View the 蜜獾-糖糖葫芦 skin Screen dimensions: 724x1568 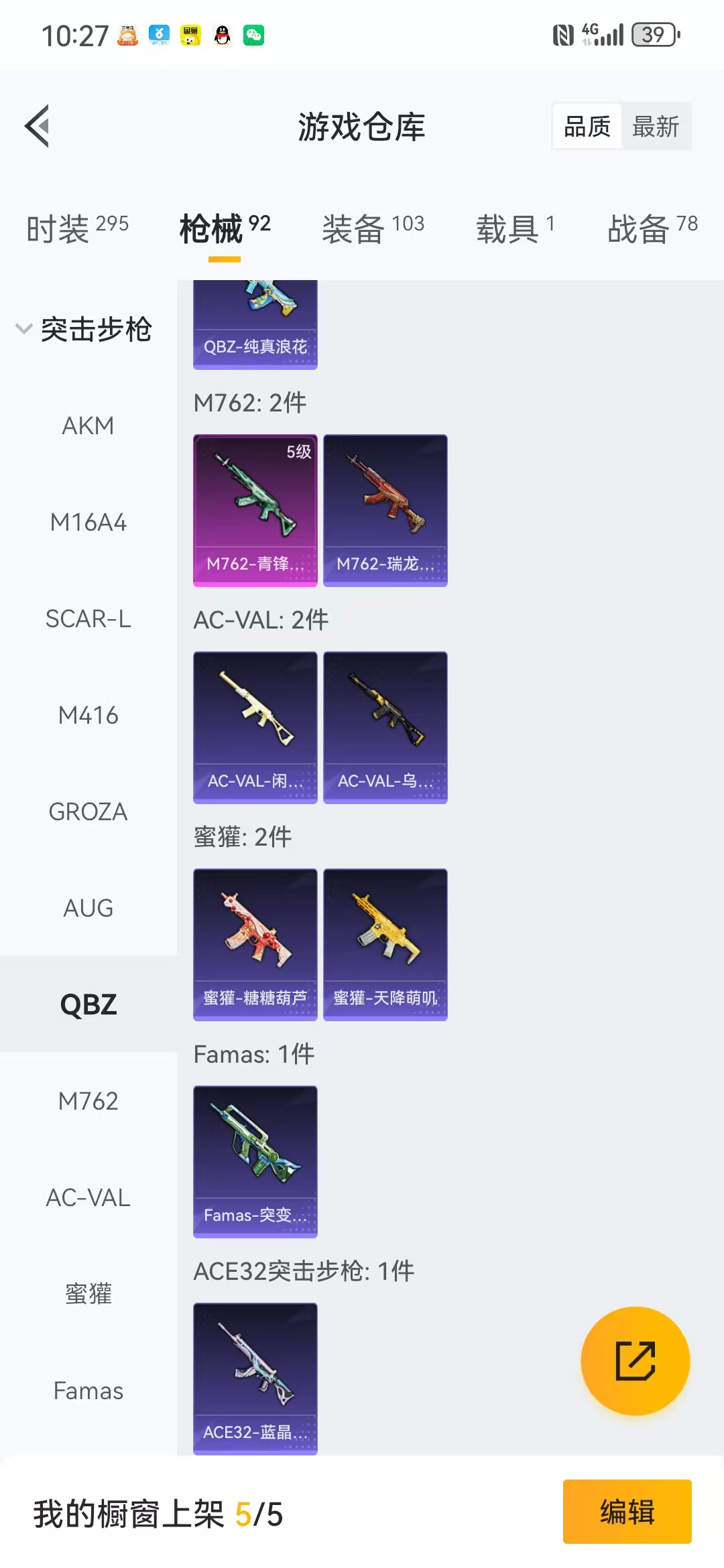pyautogui.click(x=255, y=944)
